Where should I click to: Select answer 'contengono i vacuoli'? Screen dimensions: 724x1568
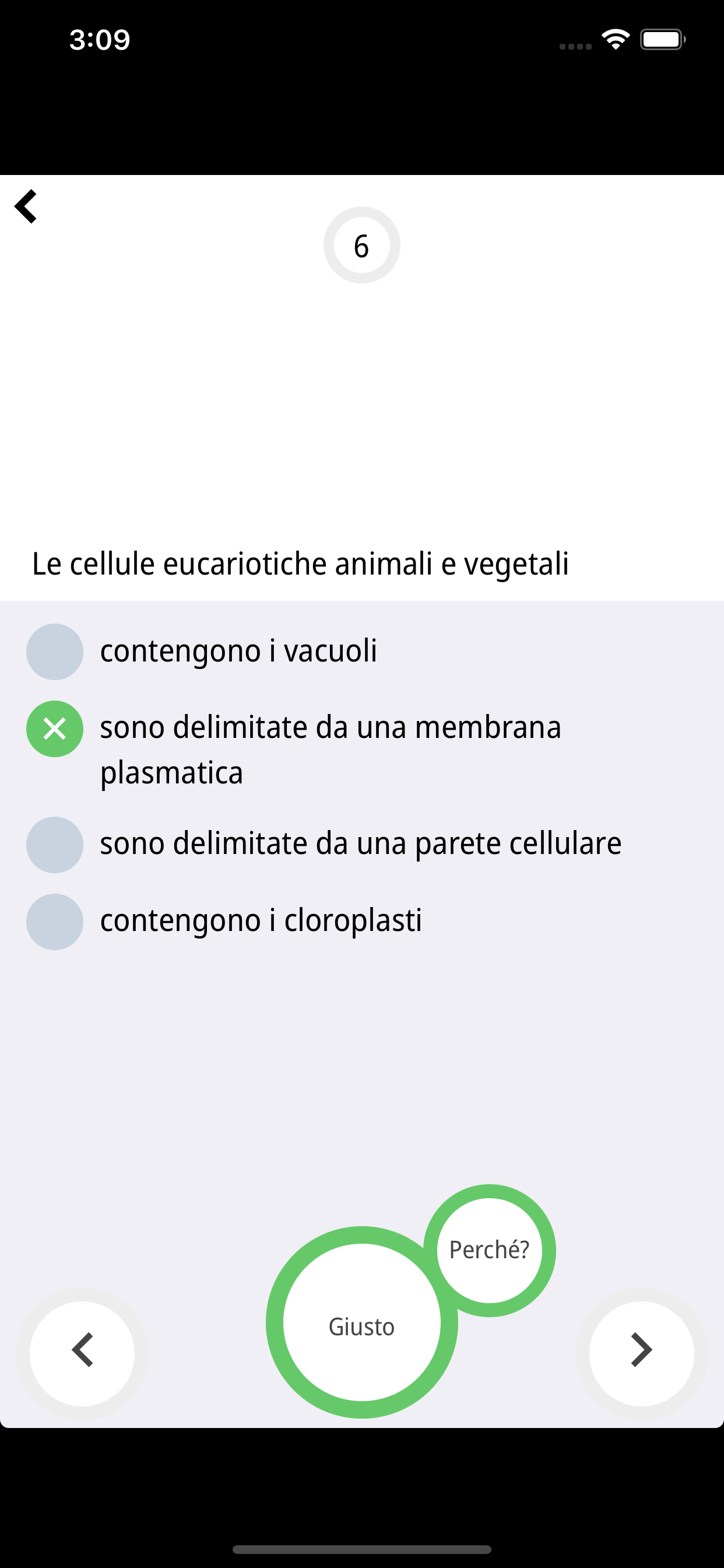coord(362,652)
